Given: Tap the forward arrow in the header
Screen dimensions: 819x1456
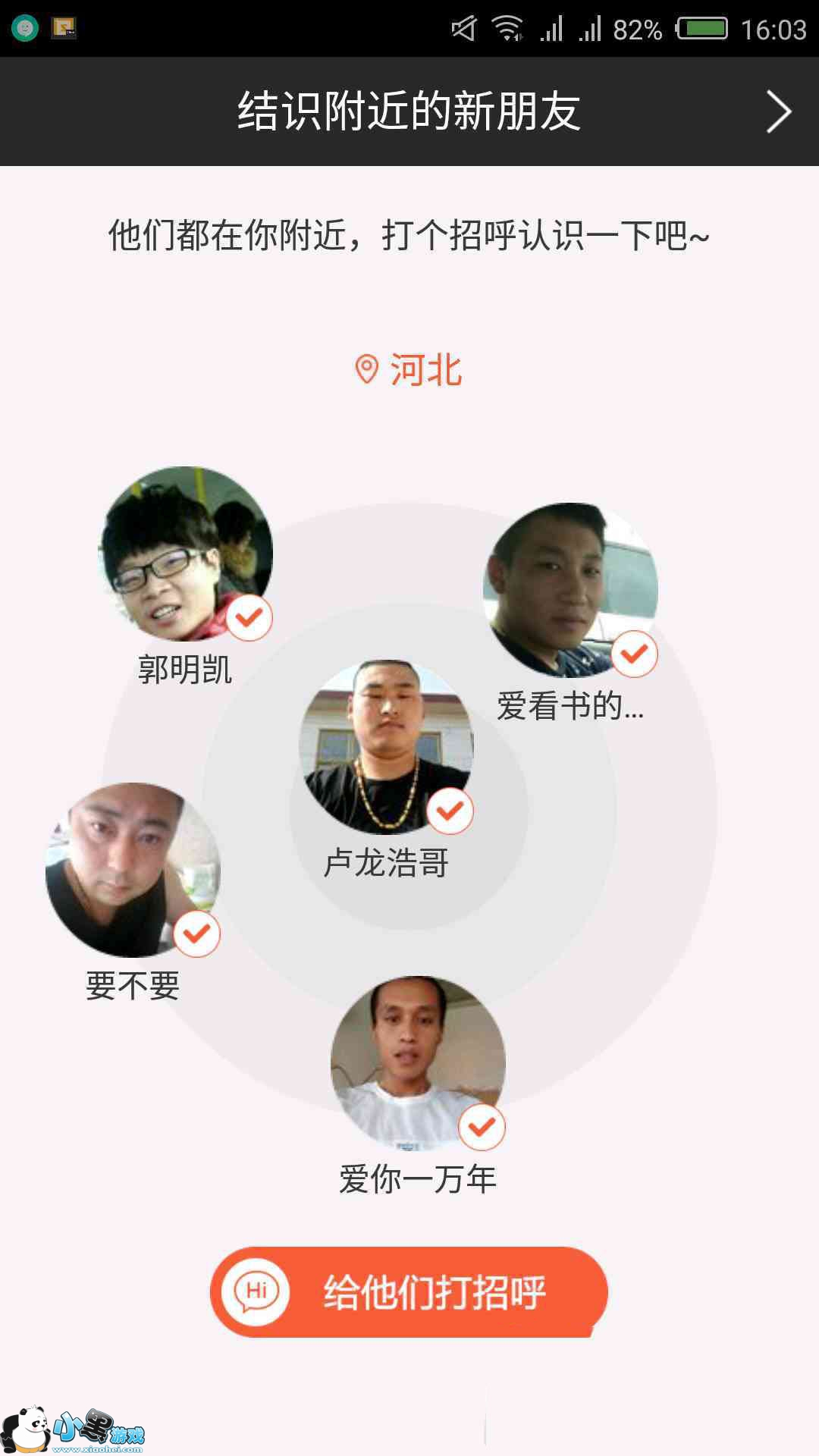Looking at the screenshot, I should (x=778, y=112).
